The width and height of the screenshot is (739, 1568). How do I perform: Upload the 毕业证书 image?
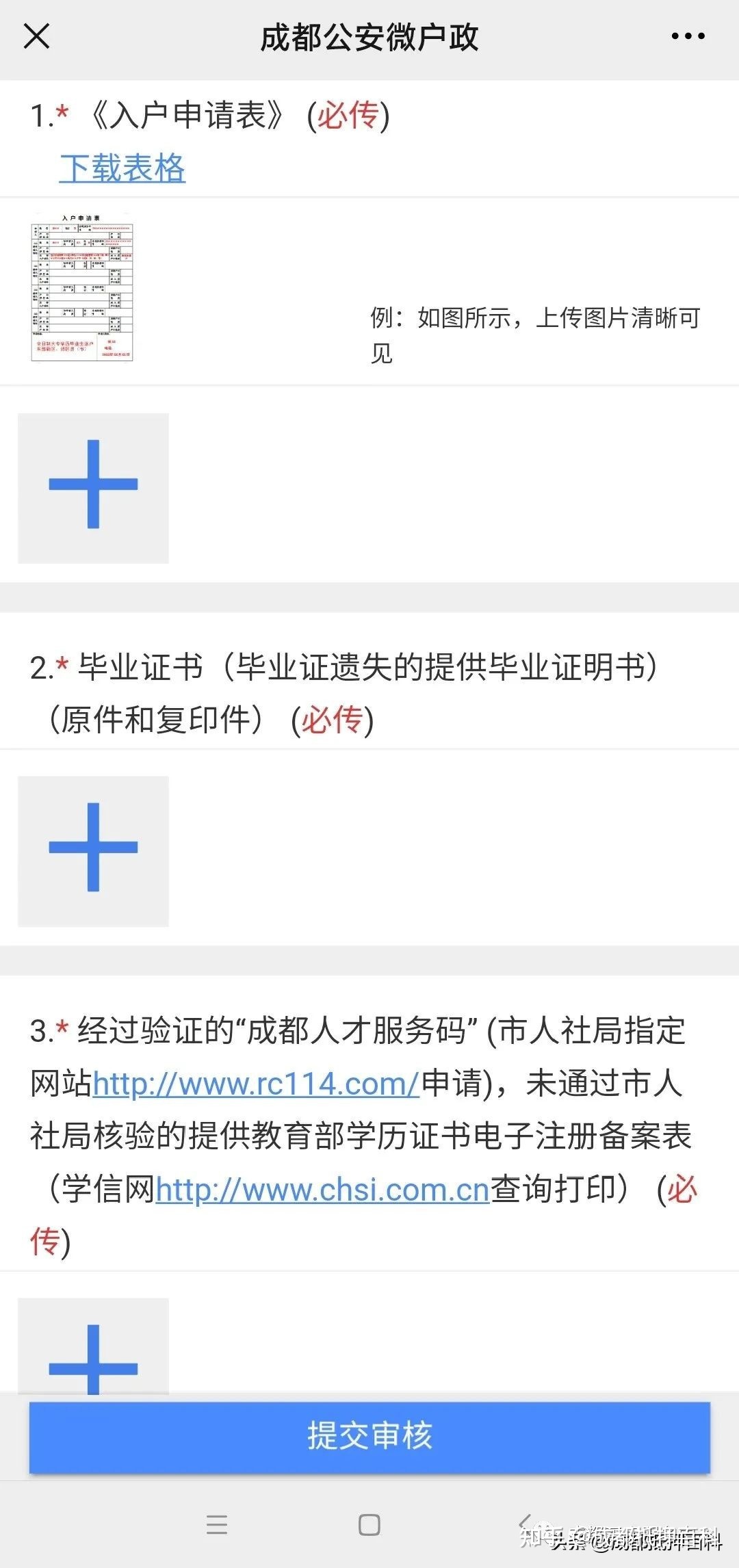coord(93,850)
